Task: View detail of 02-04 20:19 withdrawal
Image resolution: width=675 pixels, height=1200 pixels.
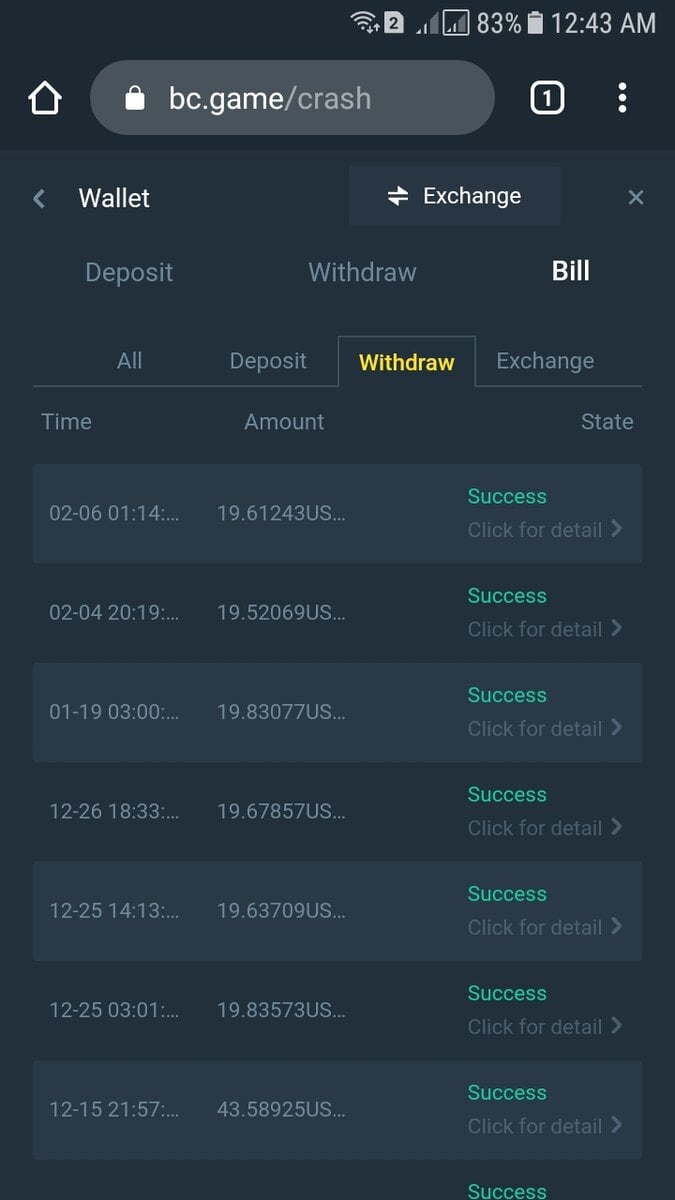Action: click(544, 629)
